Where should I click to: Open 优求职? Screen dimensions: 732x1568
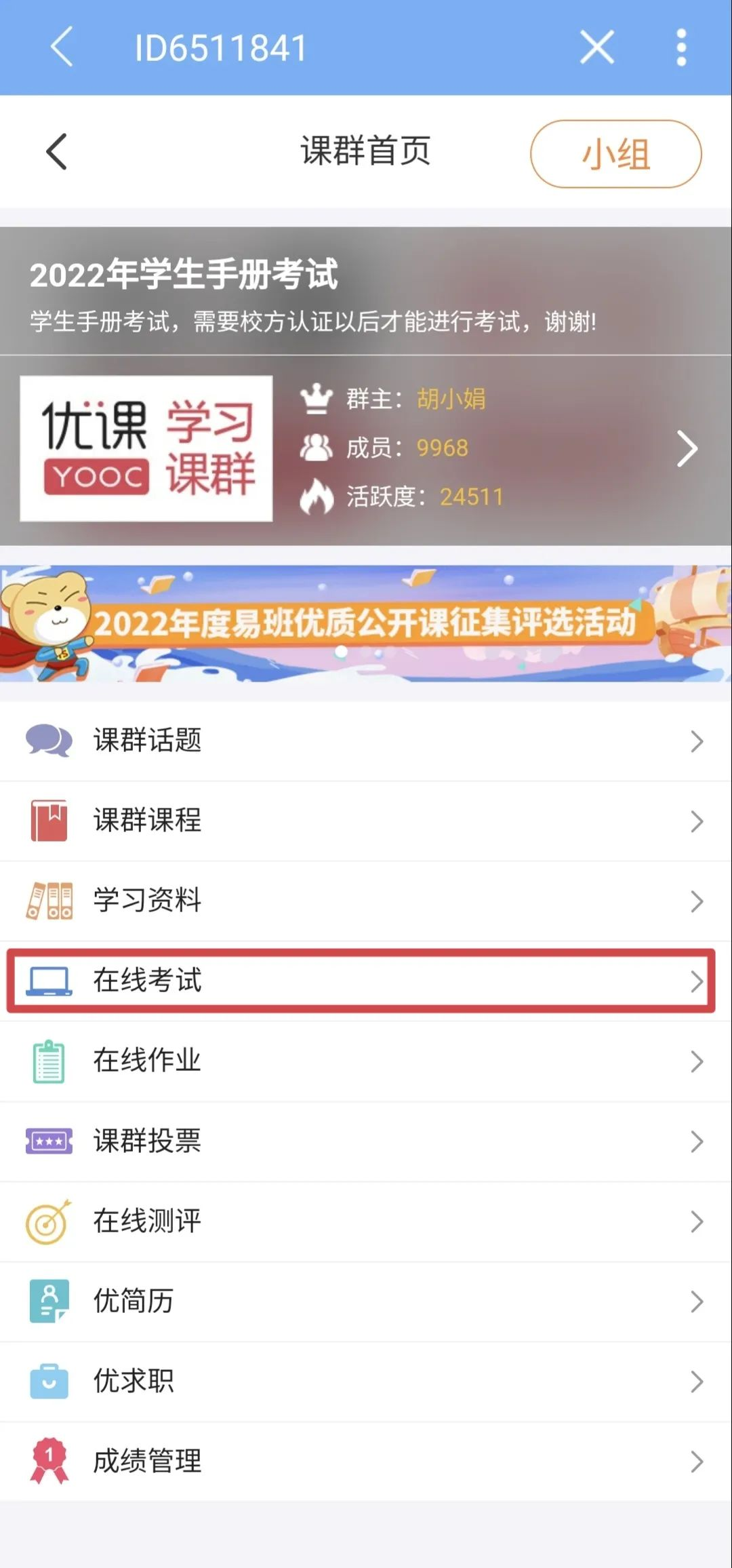(x=366, y=1381)
